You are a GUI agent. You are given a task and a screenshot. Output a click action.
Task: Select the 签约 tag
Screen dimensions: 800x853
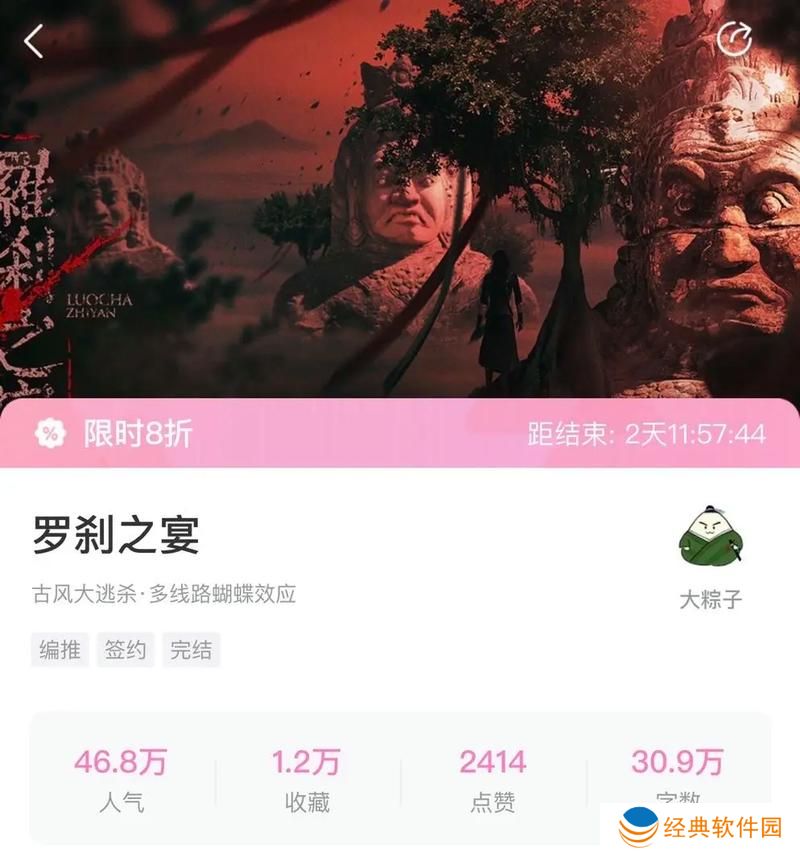coord(125,650)
